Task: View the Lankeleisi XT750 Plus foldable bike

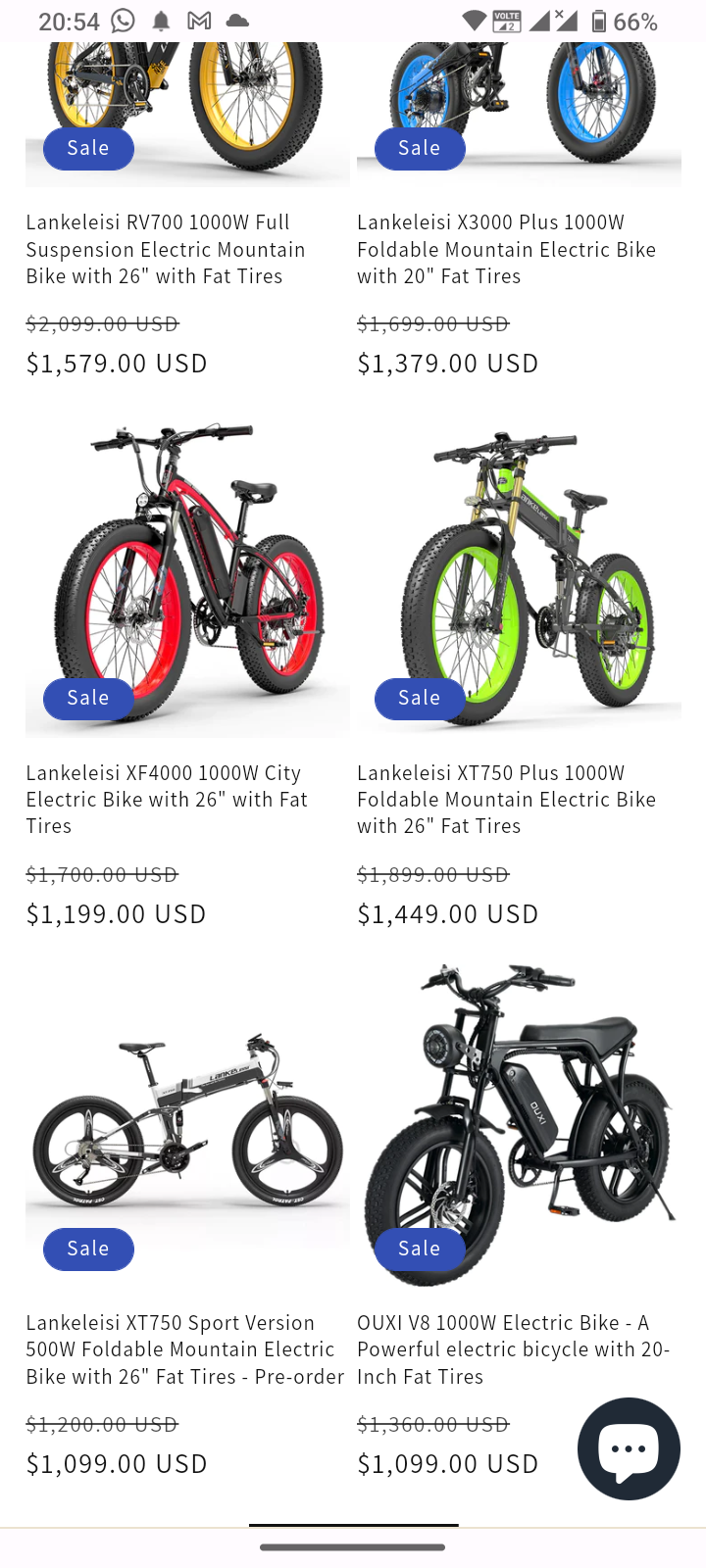Action: coord(506,800)
